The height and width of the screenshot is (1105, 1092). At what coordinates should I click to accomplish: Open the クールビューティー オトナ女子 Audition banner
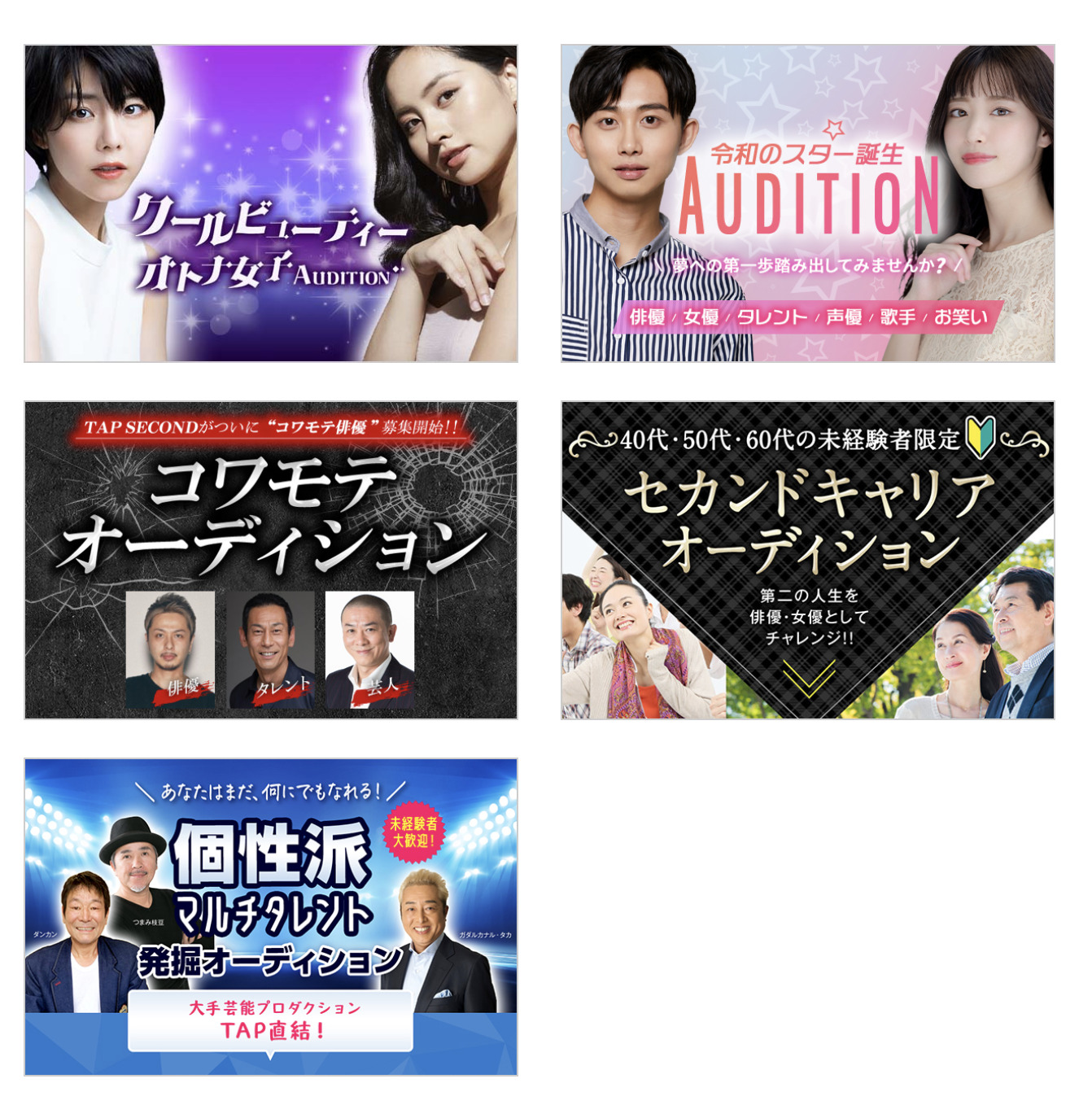coord(271,203)
